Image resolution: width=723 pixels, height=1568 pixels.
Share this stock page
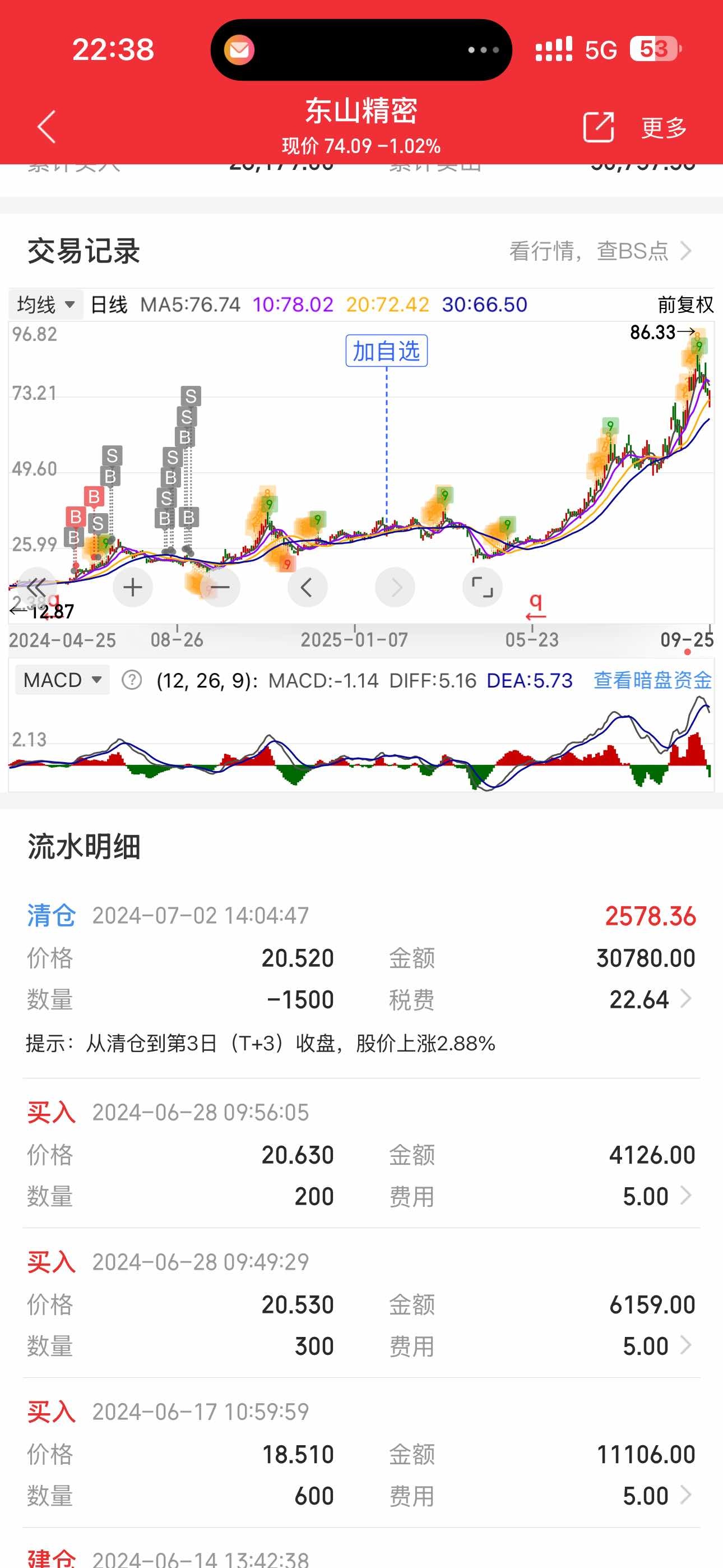[x=597, y=127]
